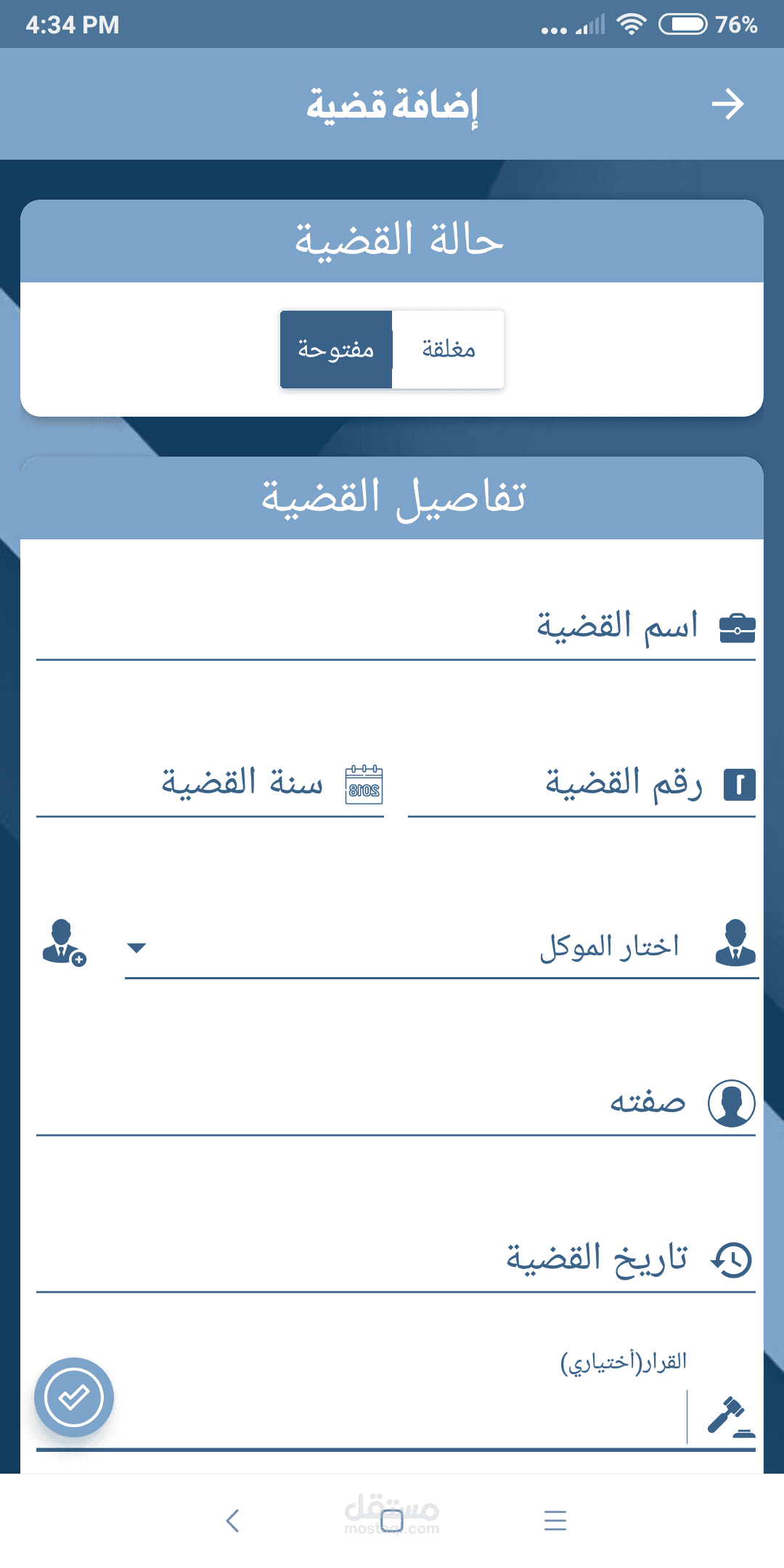Viewport: 784px width, 1568px height.
Task: Open recent apps menu button
Action: (555, 1521)
